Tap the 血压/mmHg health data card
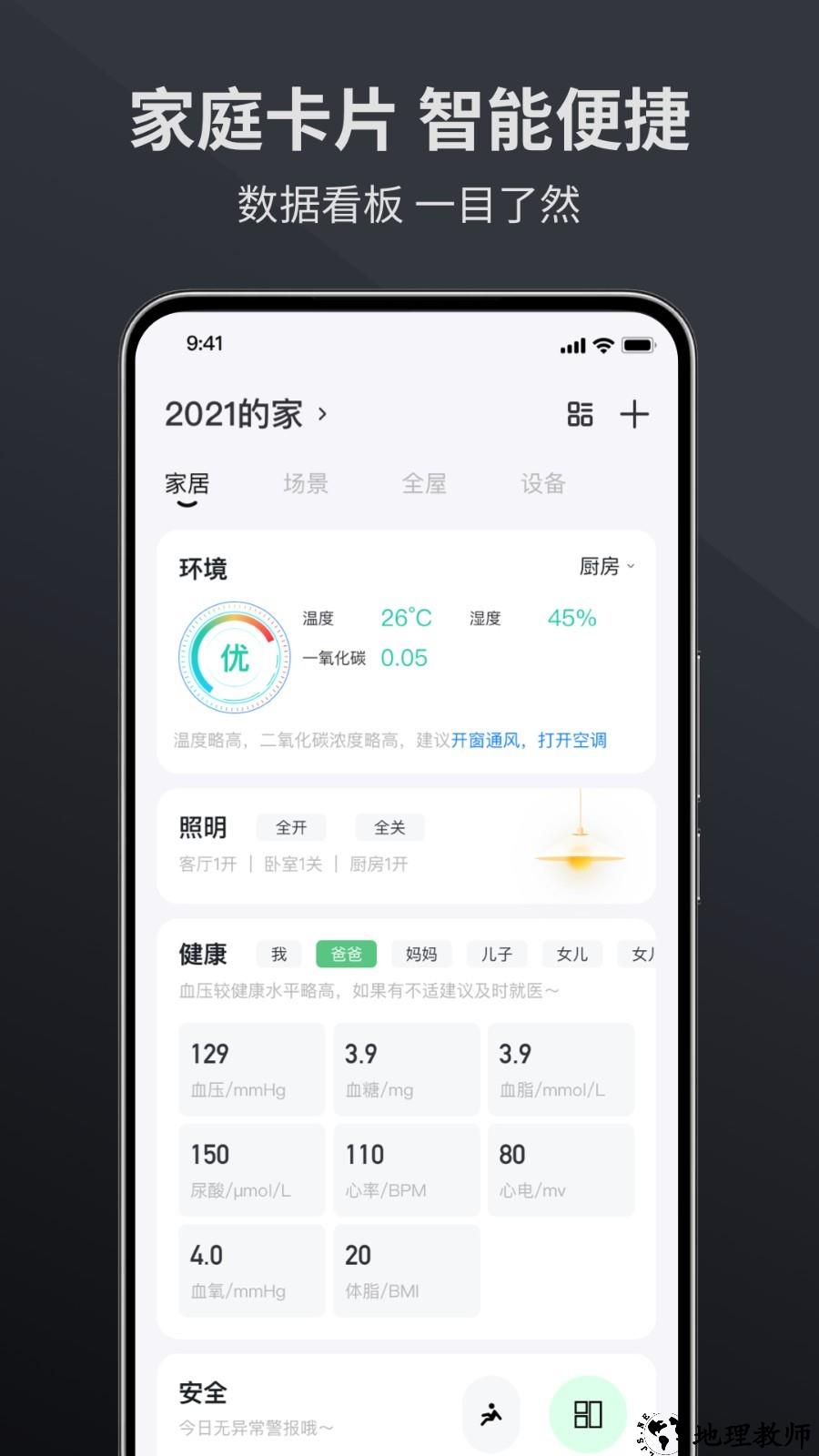Viewport: 819px width, 1456px height. pos(252,1068)
